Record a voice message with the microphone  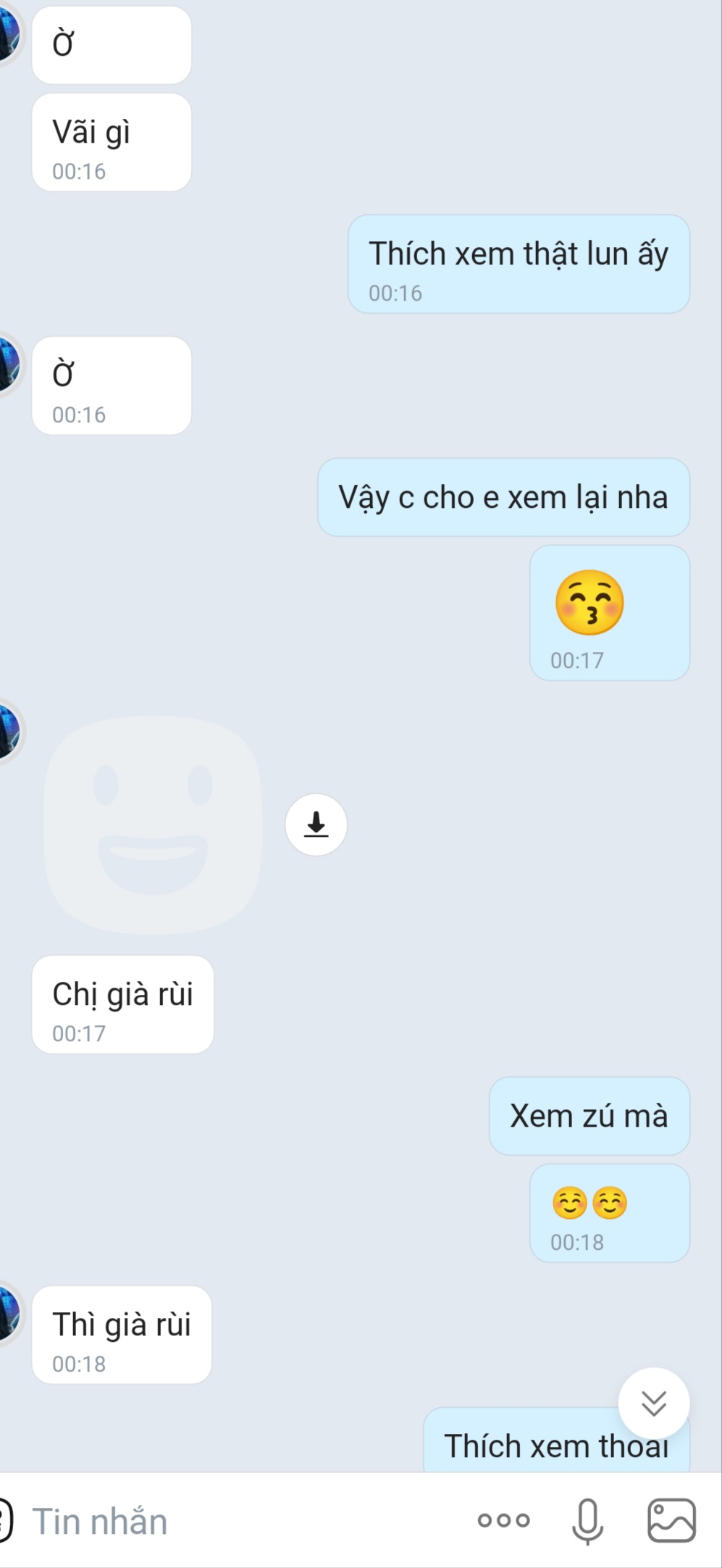[x=587, y=1520]
